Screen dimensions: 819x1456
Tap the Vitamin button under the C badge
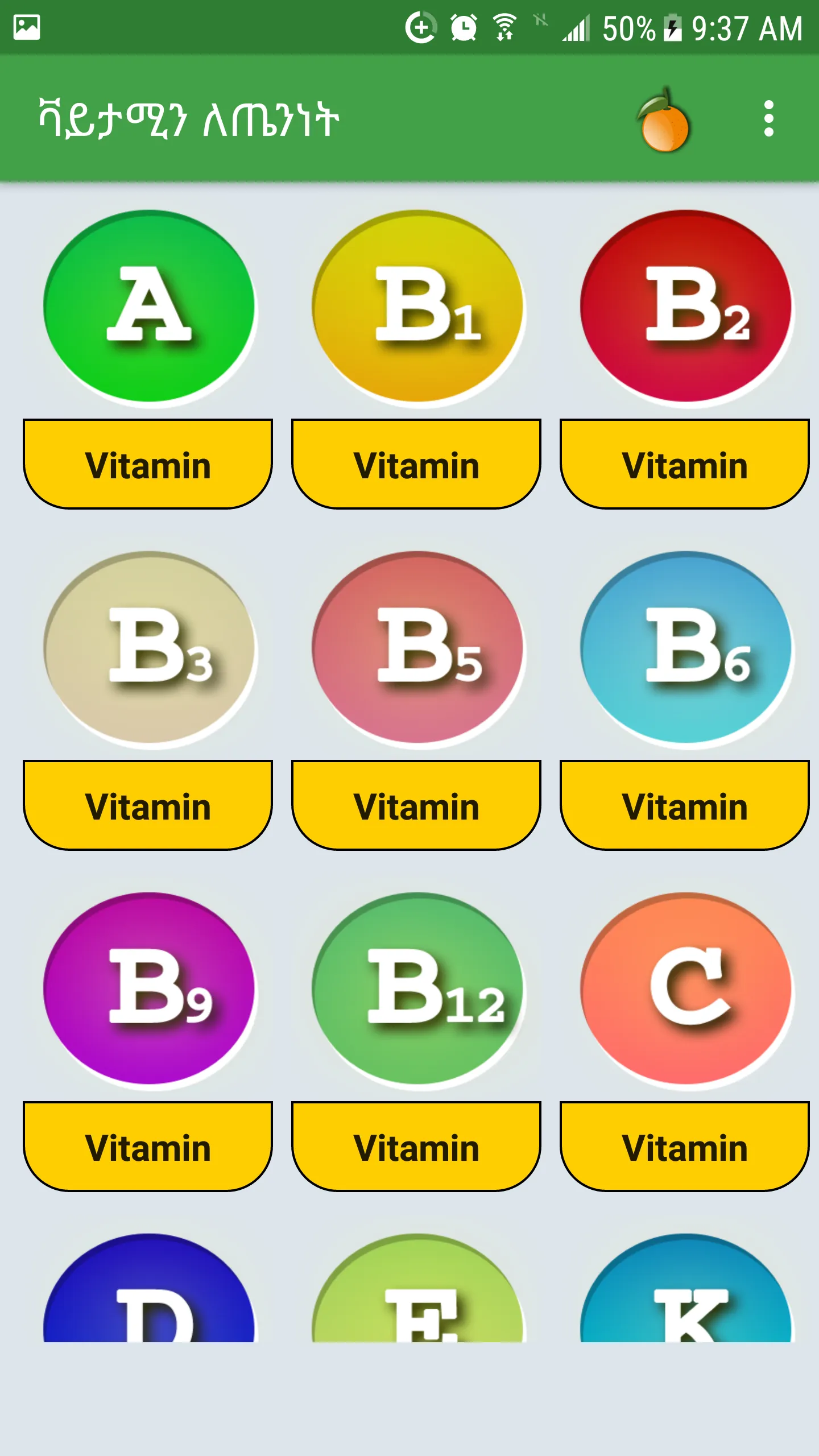(685, 1147)
